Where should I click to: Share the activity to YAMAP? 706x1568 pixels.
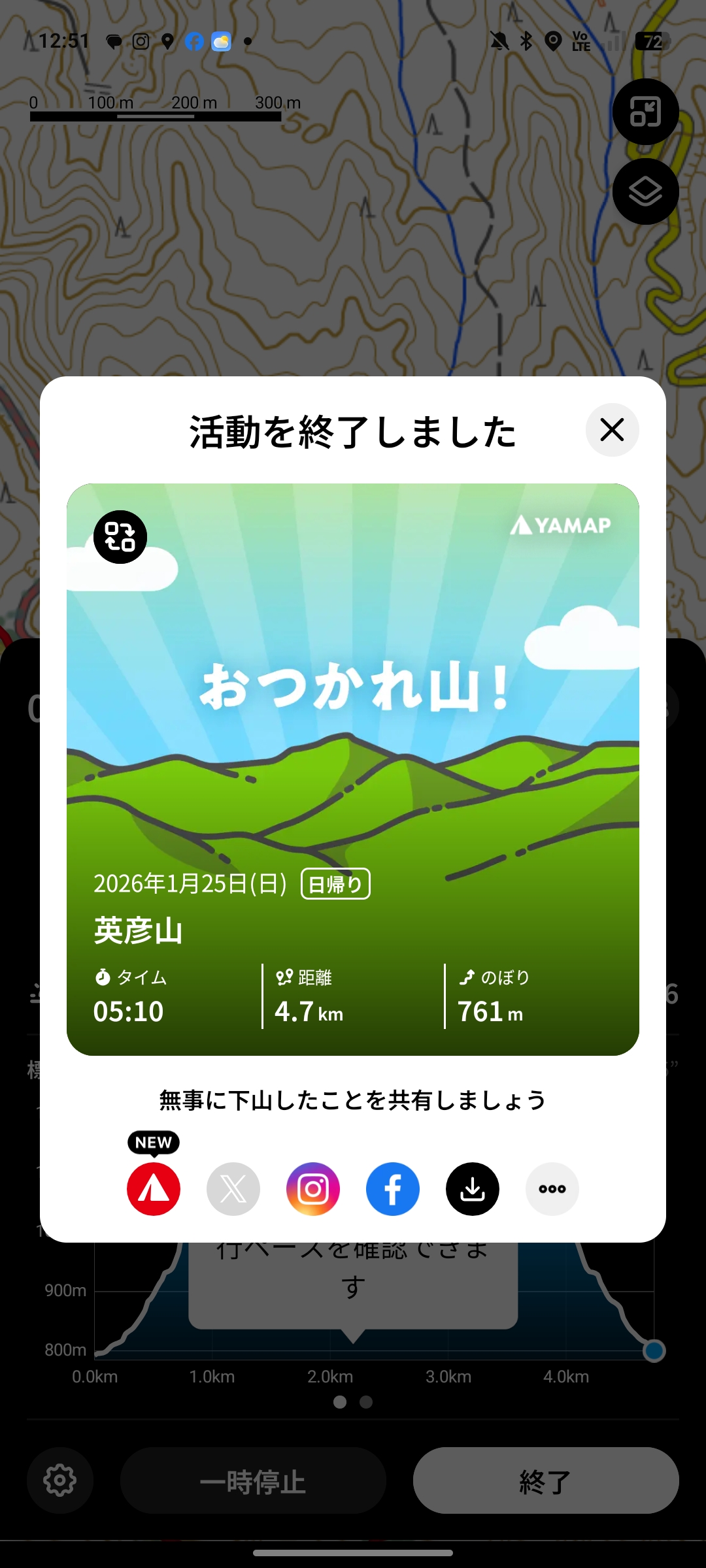click(154, 1189)
